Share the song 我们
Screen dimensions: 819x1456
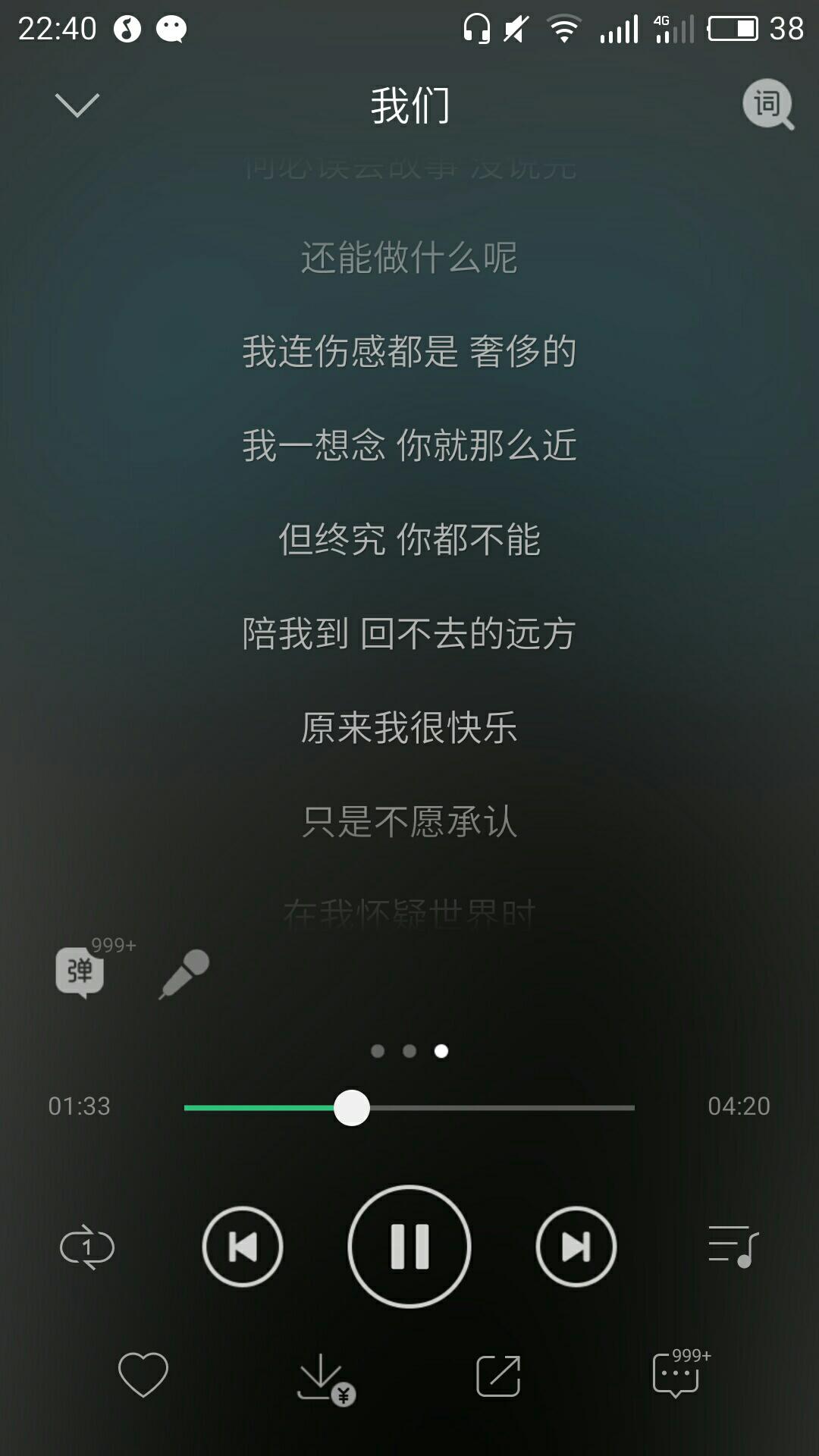point(498,1376)
